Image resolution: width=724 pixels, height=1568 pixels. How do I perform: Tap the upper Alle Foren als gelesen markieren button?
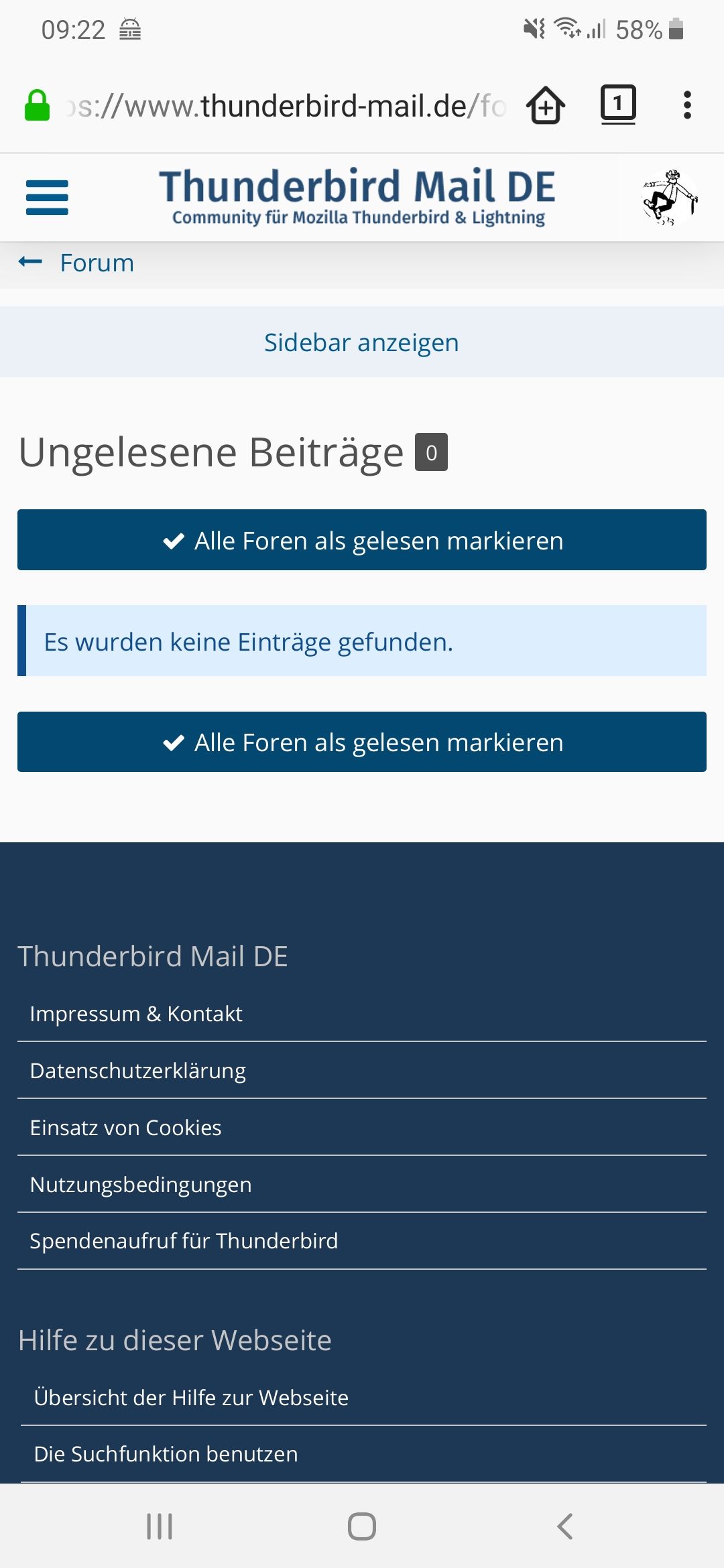pos(362,540)
